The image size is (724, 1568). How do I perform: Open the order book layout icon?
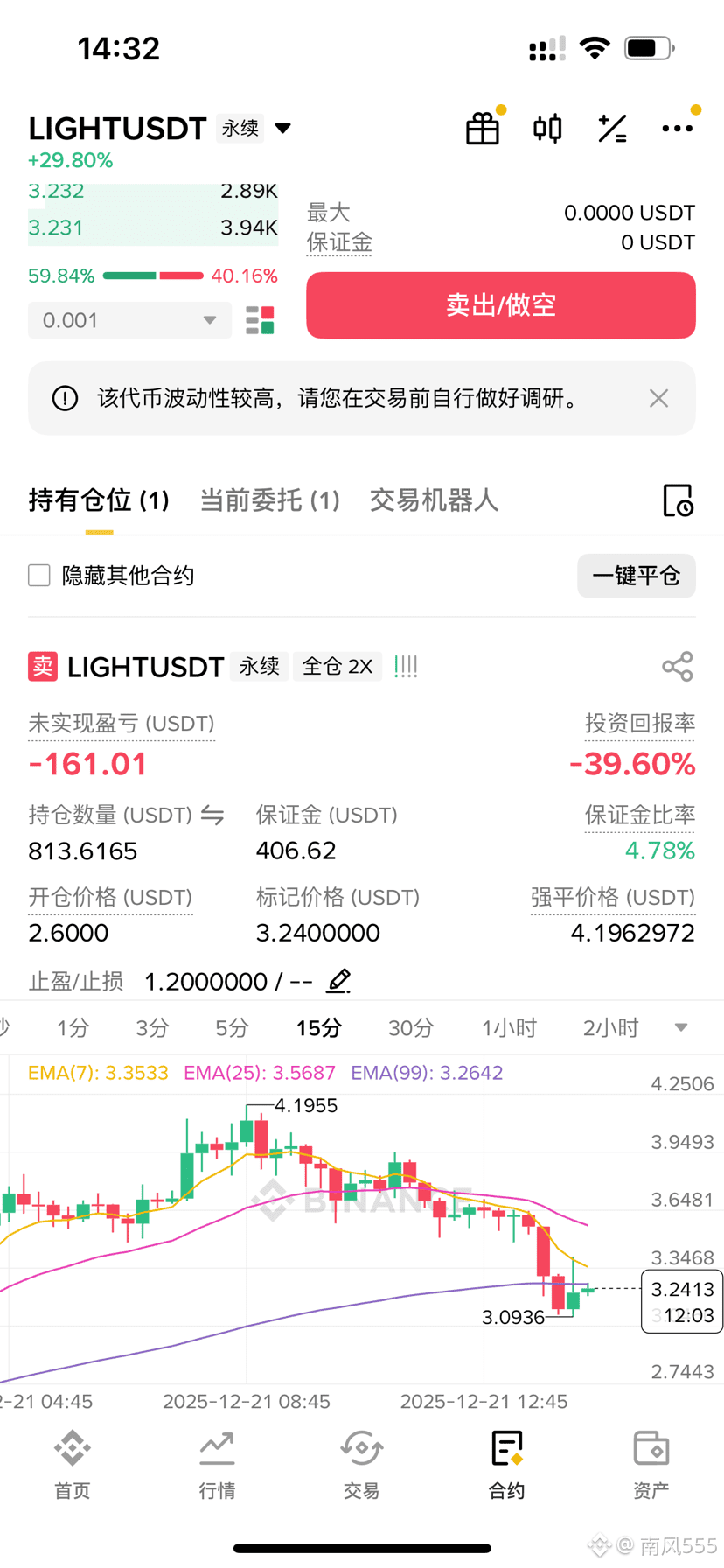[x=260, y=320]
